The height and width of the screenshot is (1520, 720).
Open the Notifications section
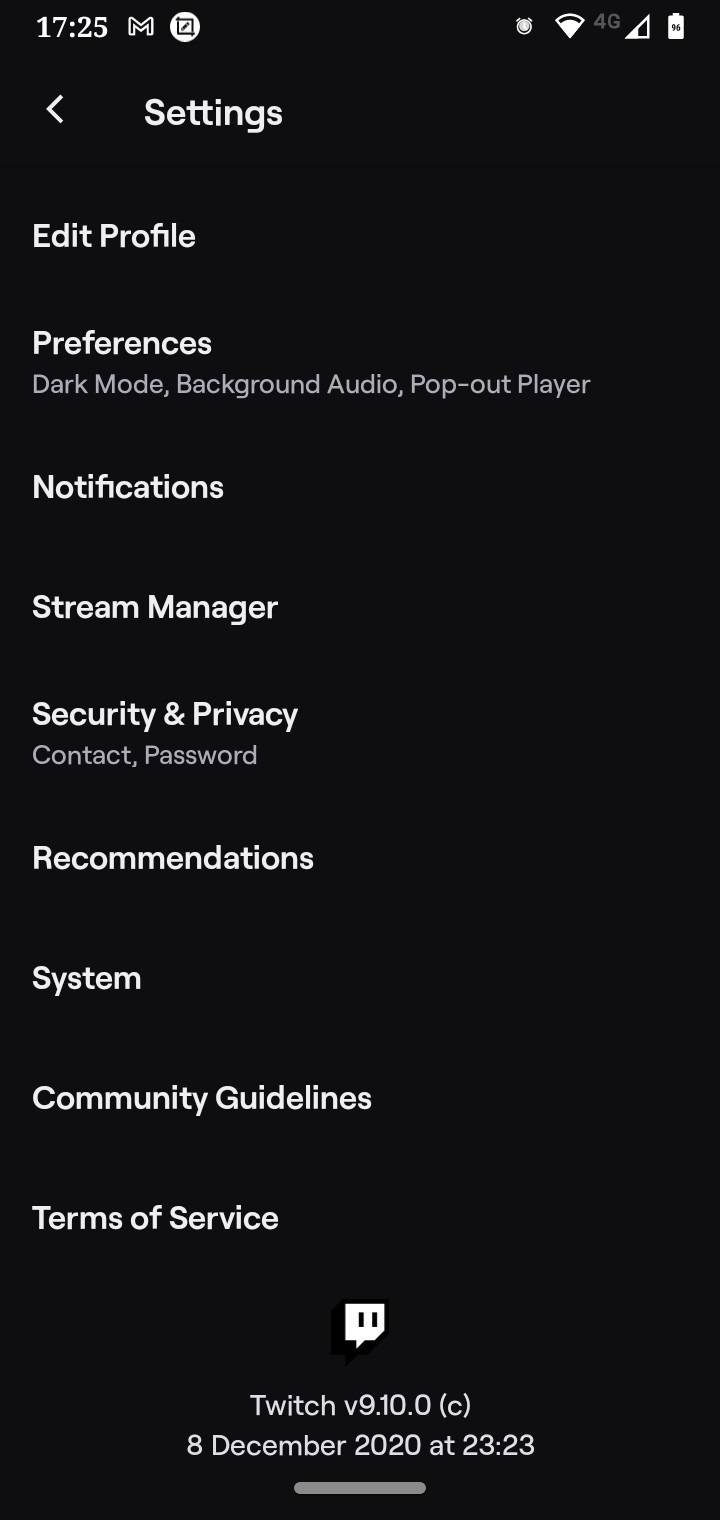tap(128, 487)
